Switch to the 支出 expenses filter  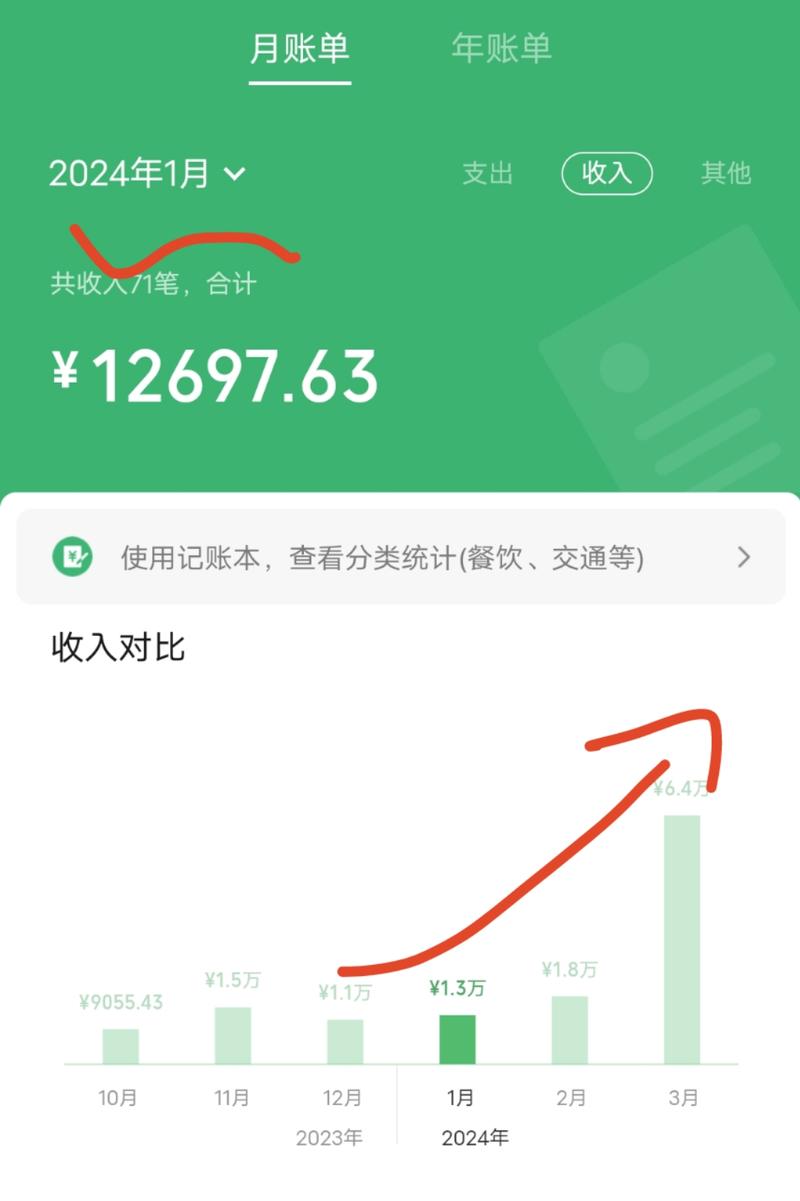487,174
